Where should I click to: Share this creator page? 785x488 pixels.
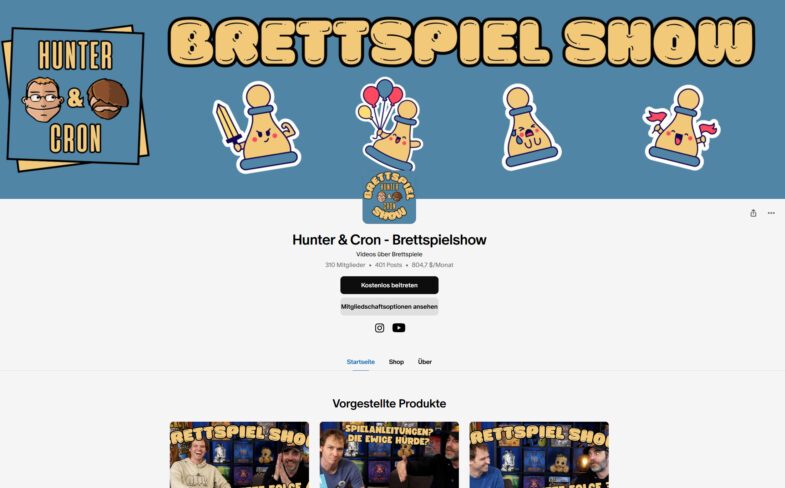753,213
